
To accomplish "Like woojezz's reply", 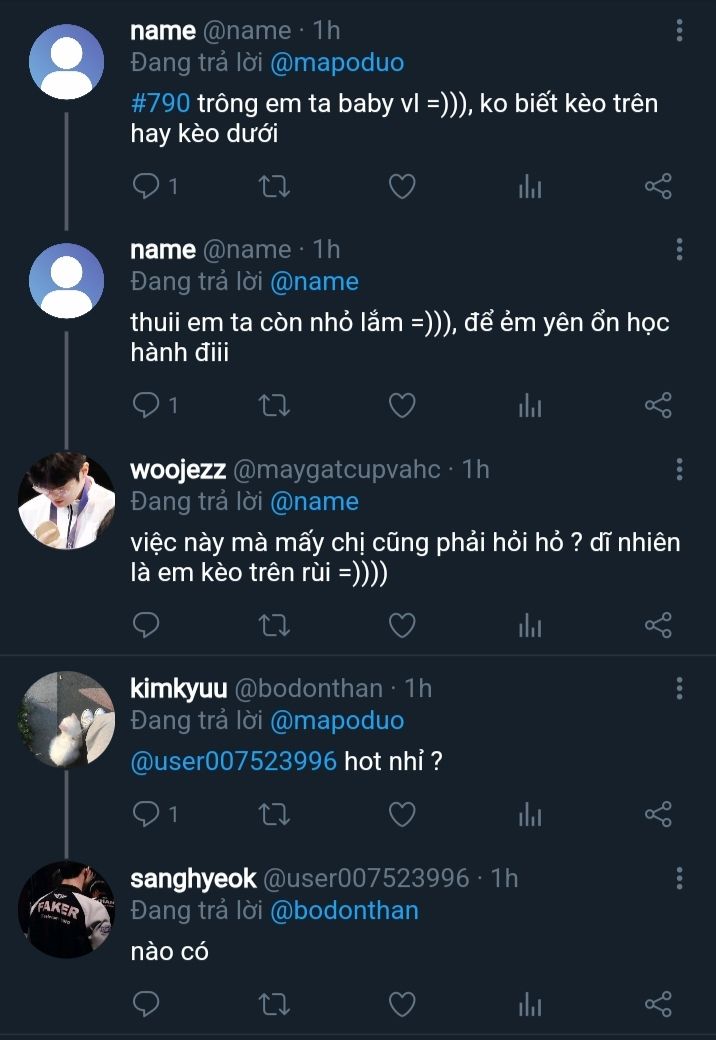I will (x=401, y=625).
